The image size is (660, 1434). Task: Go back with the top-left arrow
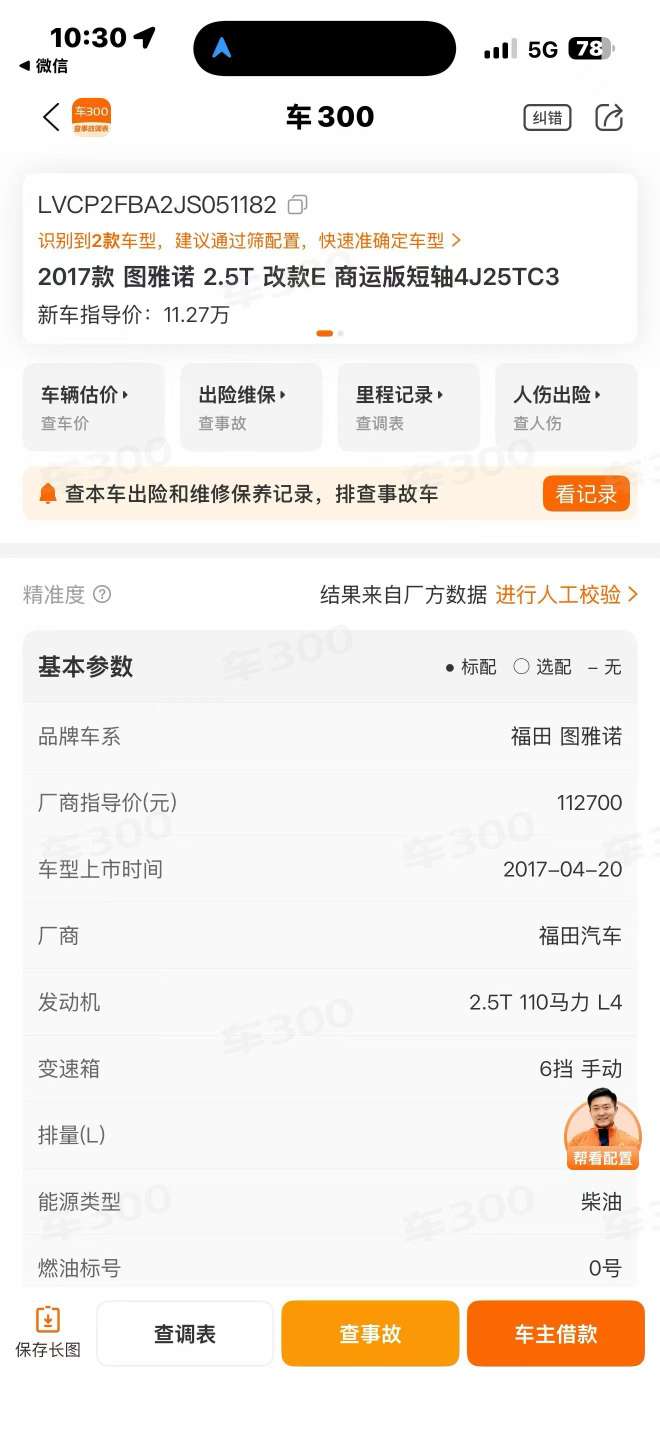(x=51, y=117)
